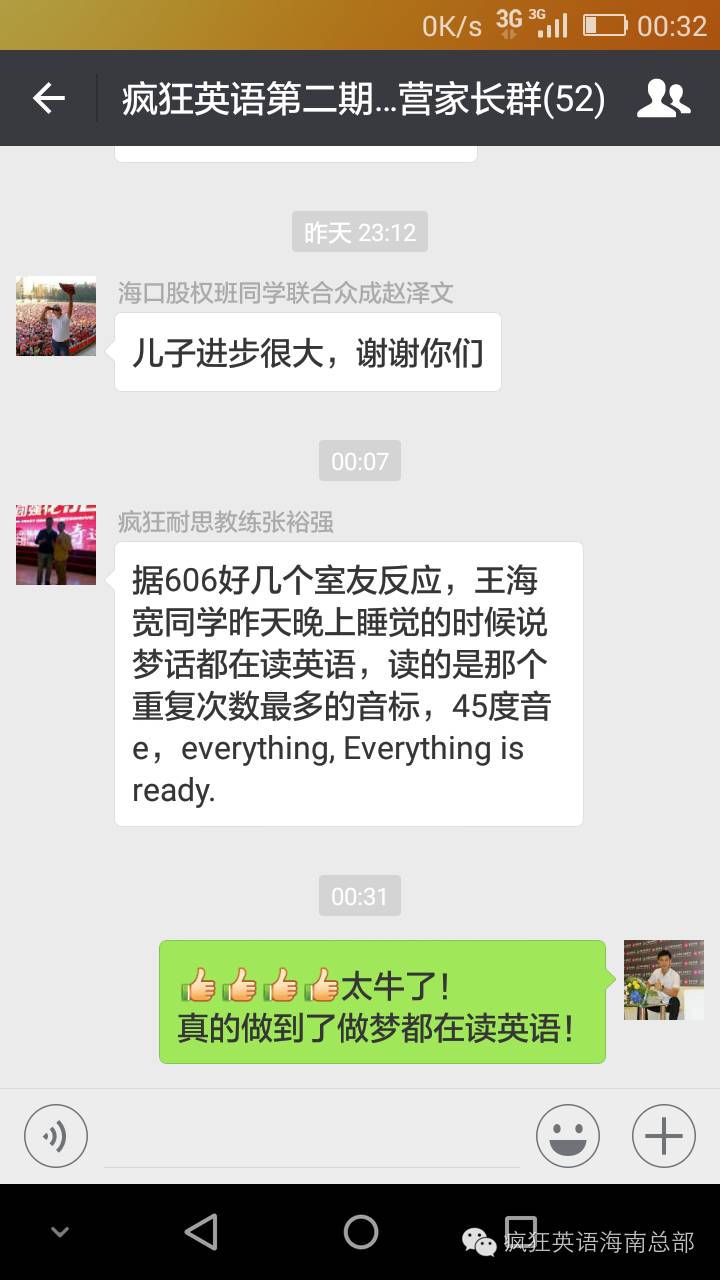Switch to voice message input
Image resolution: width=720 pixels, height=1280 pixels.
(x=56, y=1136)
